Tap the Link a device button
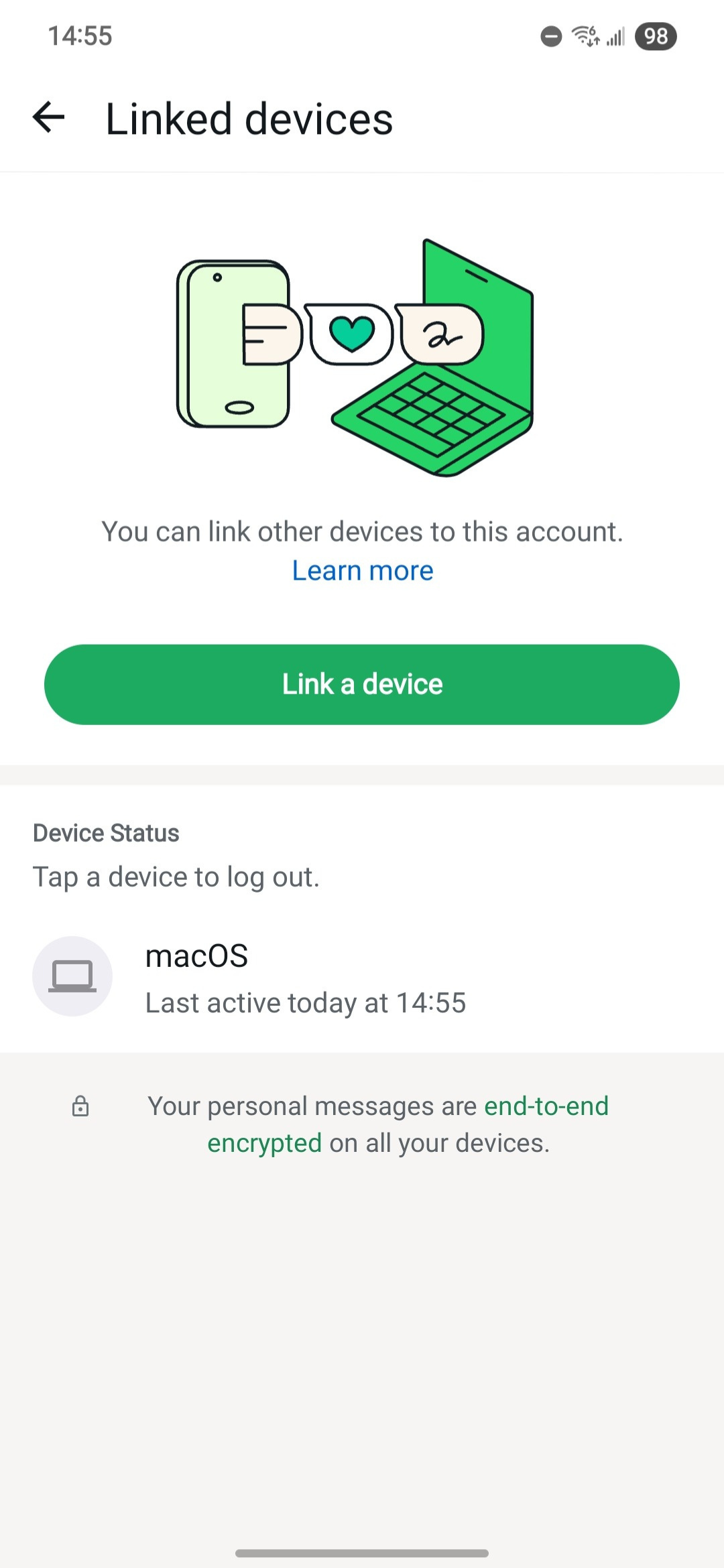Viewport: 724px width, 1568px height. [x=362, y=684]
